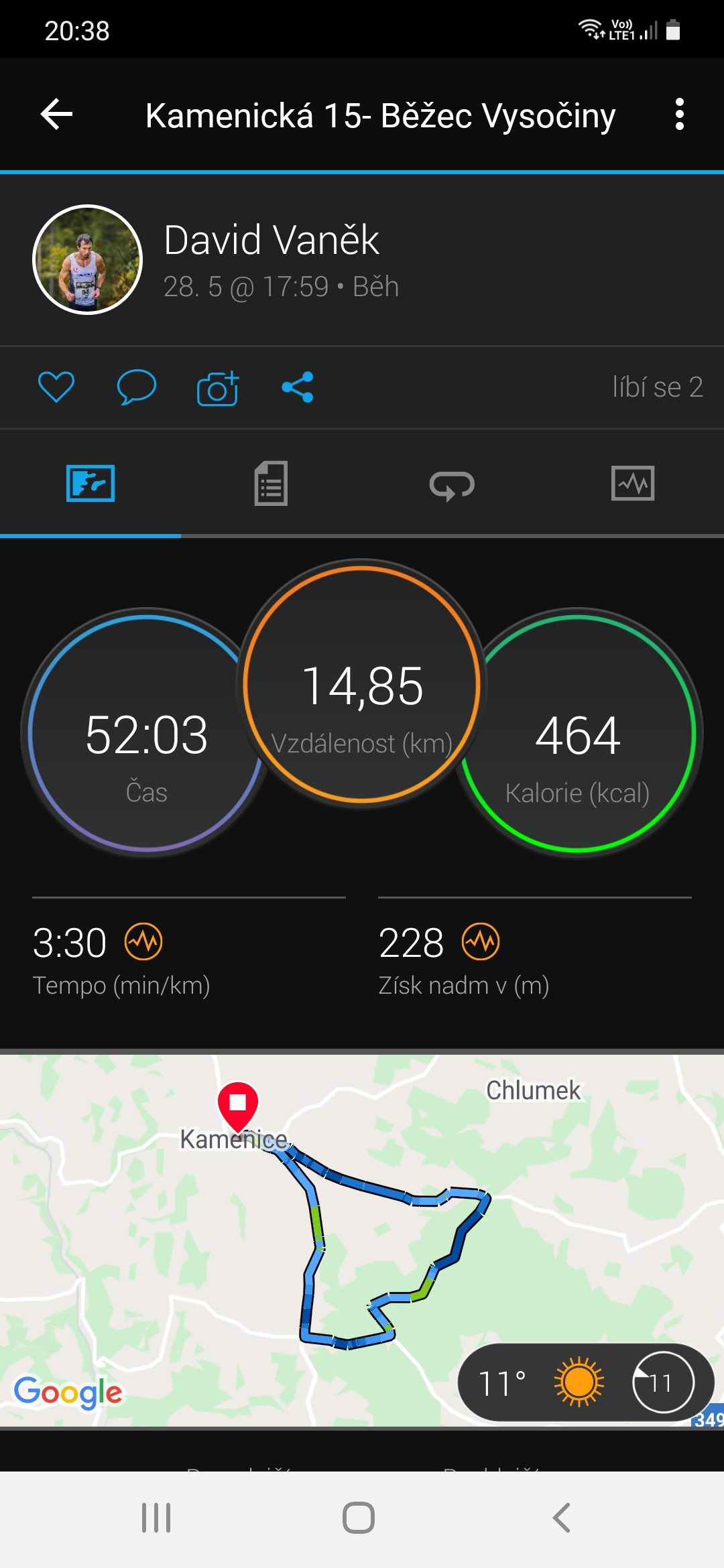Open the three-dot overflow menu

[679, 114]
